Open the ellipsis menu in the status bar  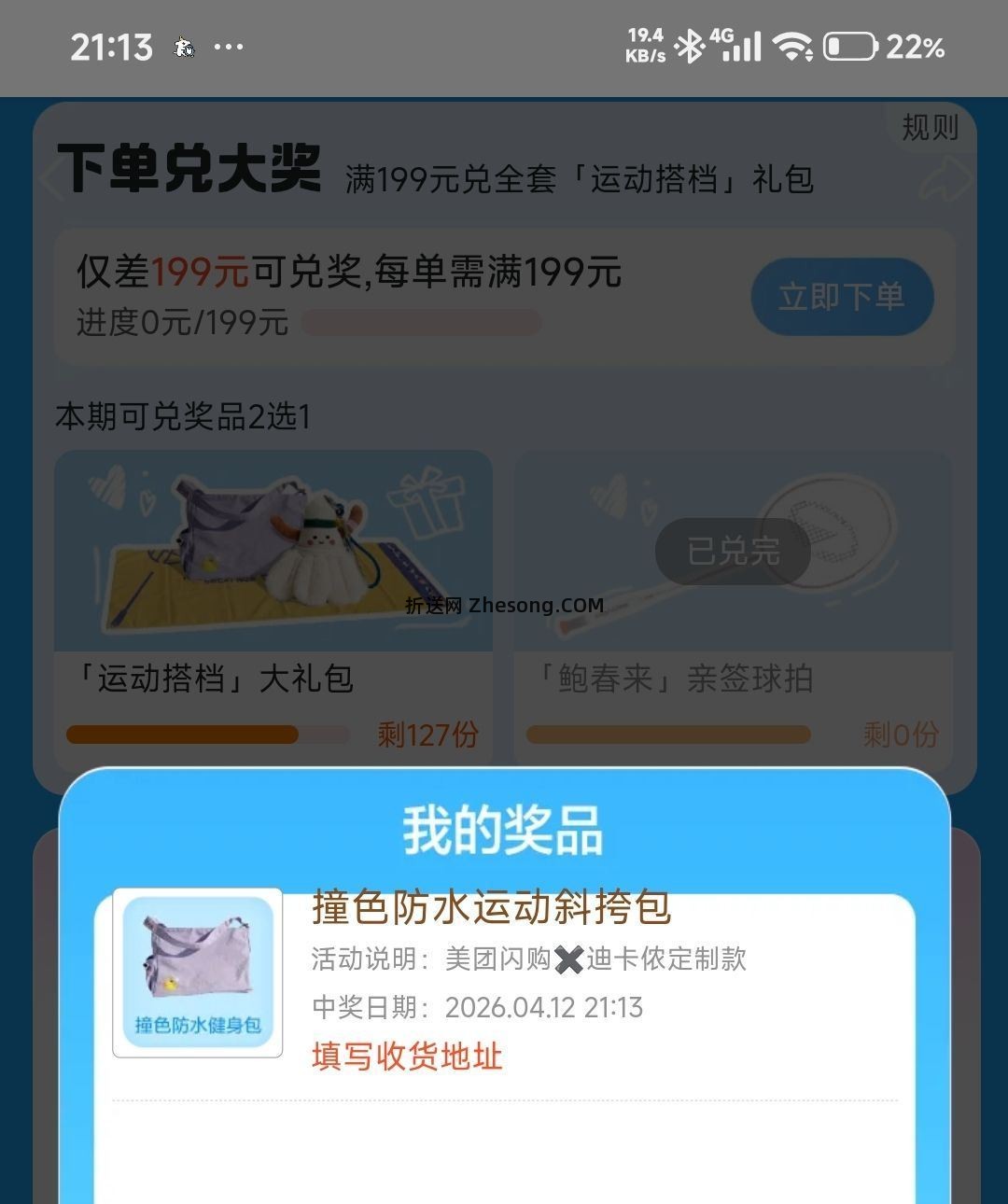227,47
